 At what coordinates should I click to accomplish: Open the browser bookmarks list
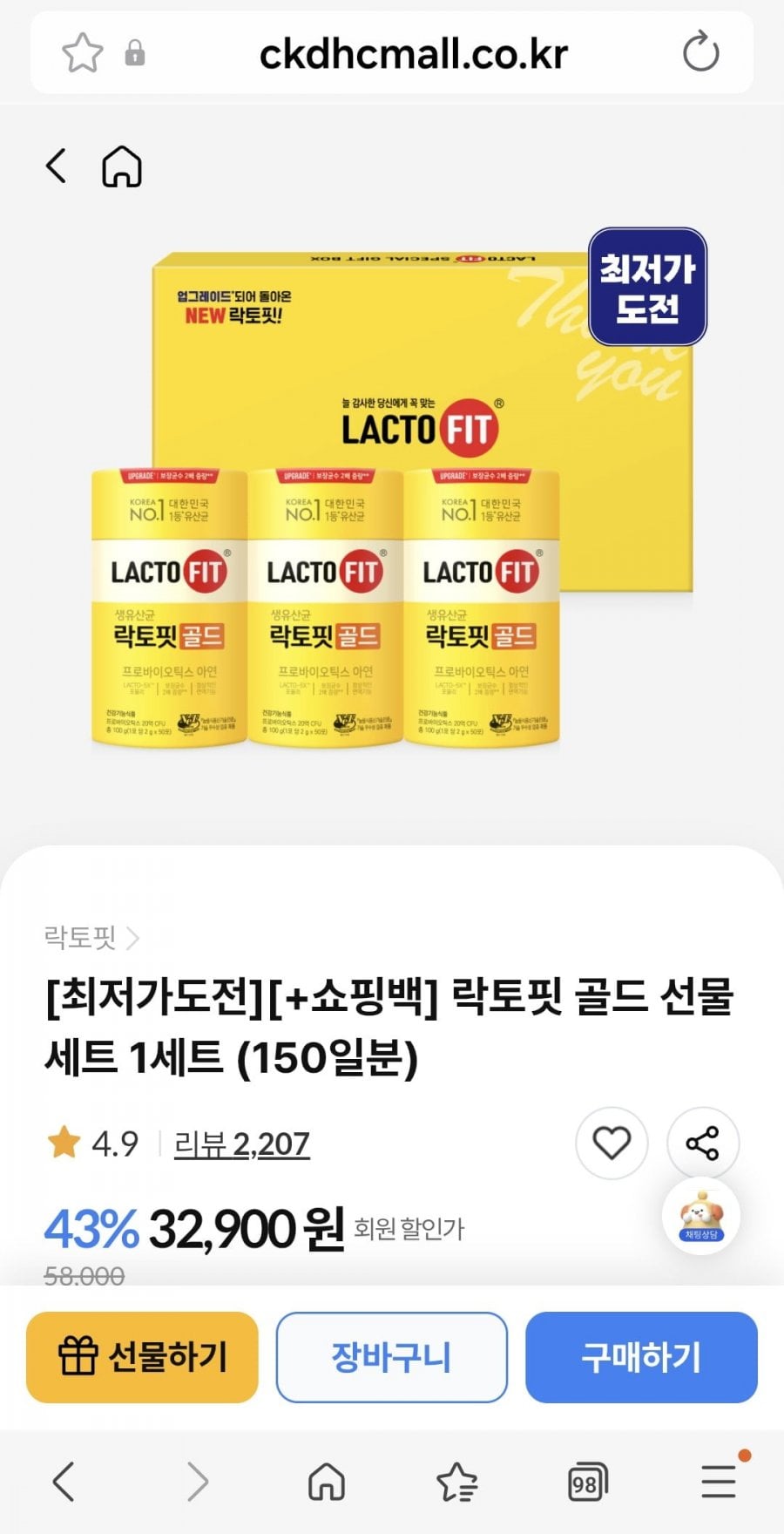click(x=456, y=1482)
